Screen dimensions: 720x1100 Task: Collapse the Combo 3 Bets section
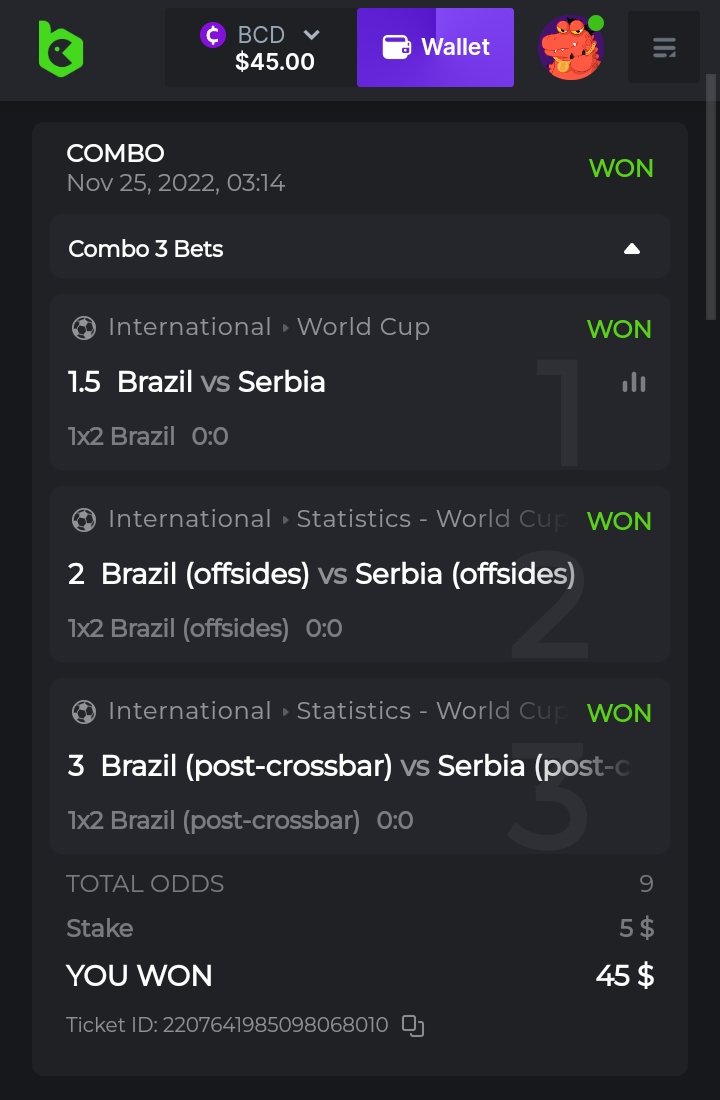pyautogui.click(x=631, y=249)
